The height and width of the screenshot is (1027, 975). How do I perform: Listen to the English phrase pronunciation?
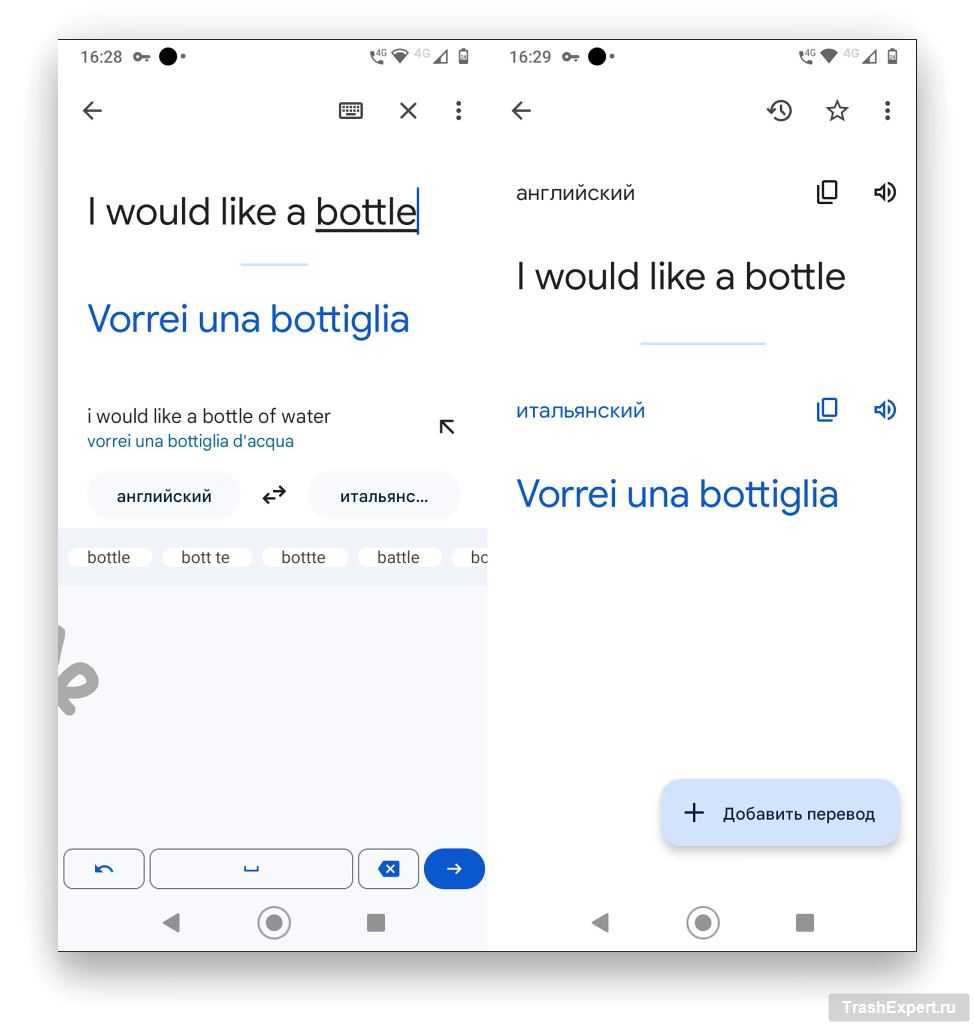click(x=885, y=192)
